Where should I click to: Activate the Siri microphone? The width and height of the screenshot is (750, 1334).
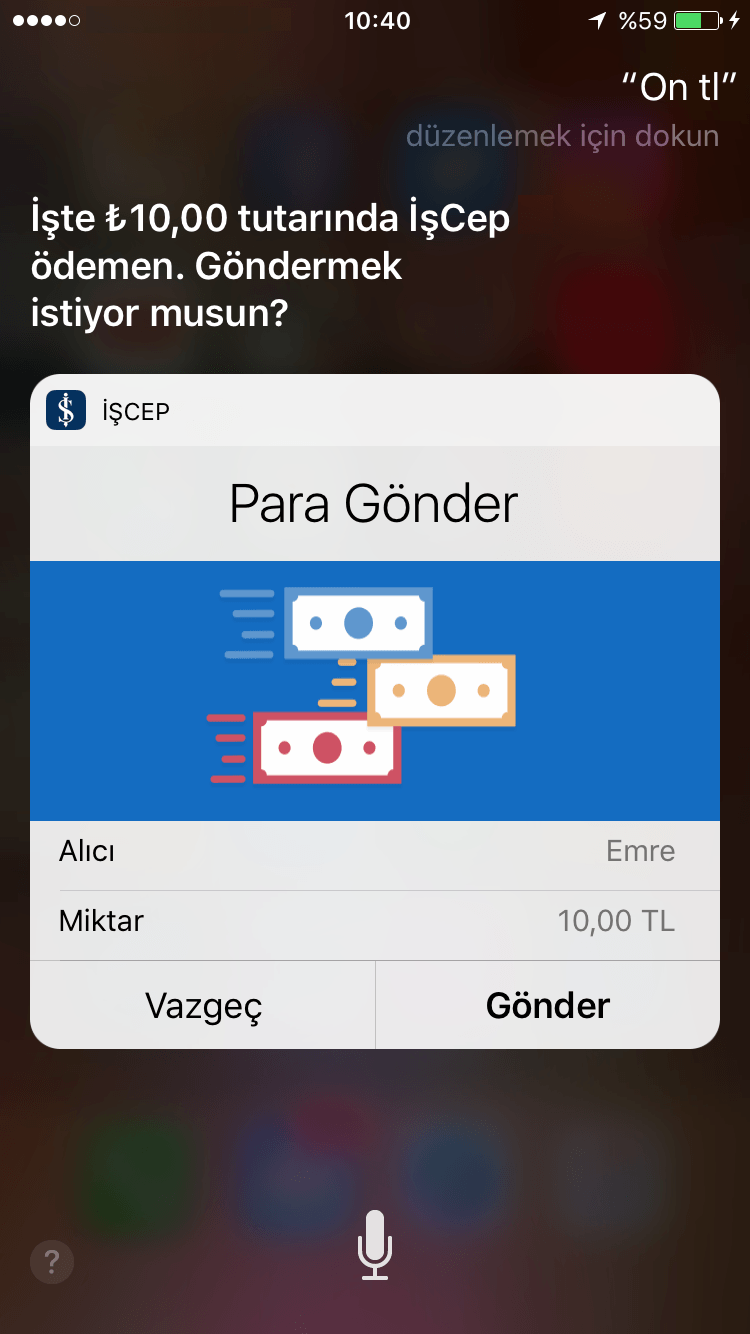tap(375, 1244)
